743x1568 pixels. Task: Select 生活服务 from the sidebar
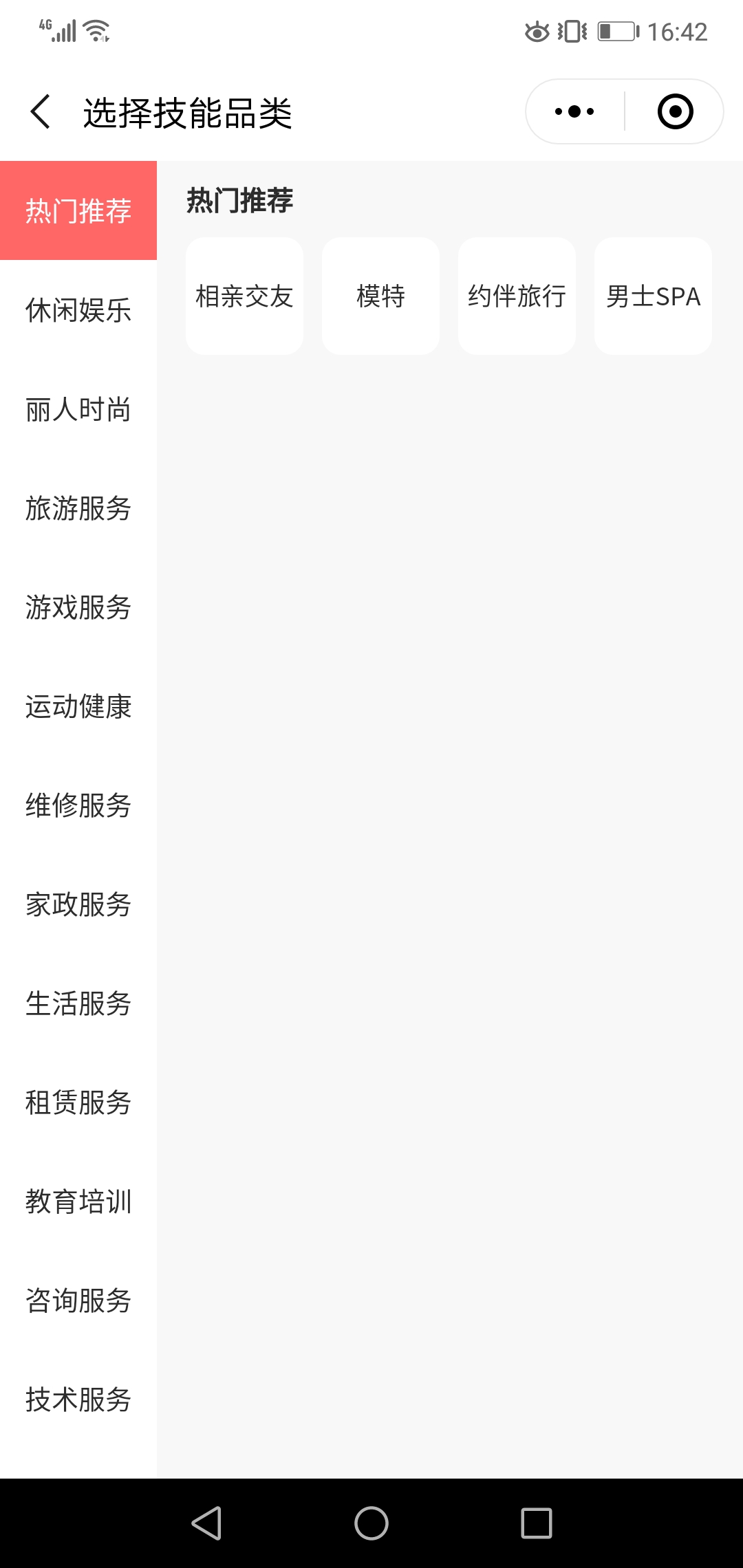(78, 1003)
